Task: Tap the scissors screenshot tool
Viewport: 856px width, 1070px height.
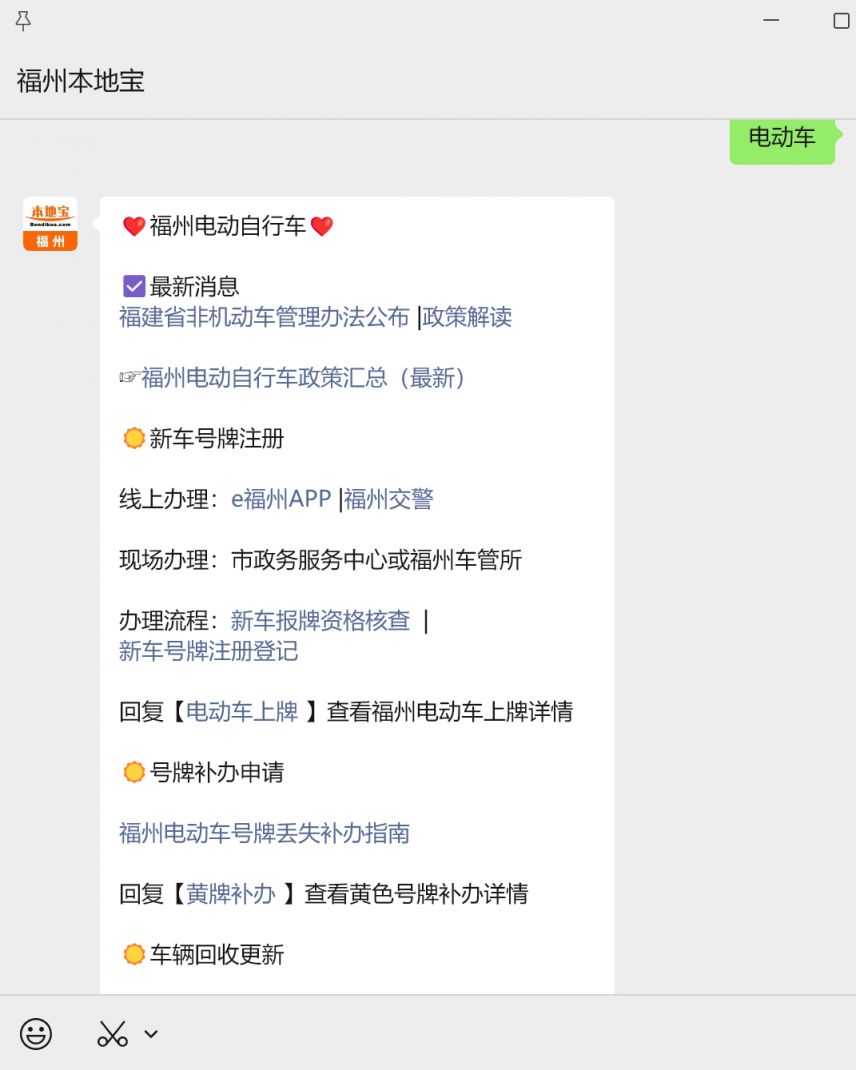Action: tap(112, 1034)
